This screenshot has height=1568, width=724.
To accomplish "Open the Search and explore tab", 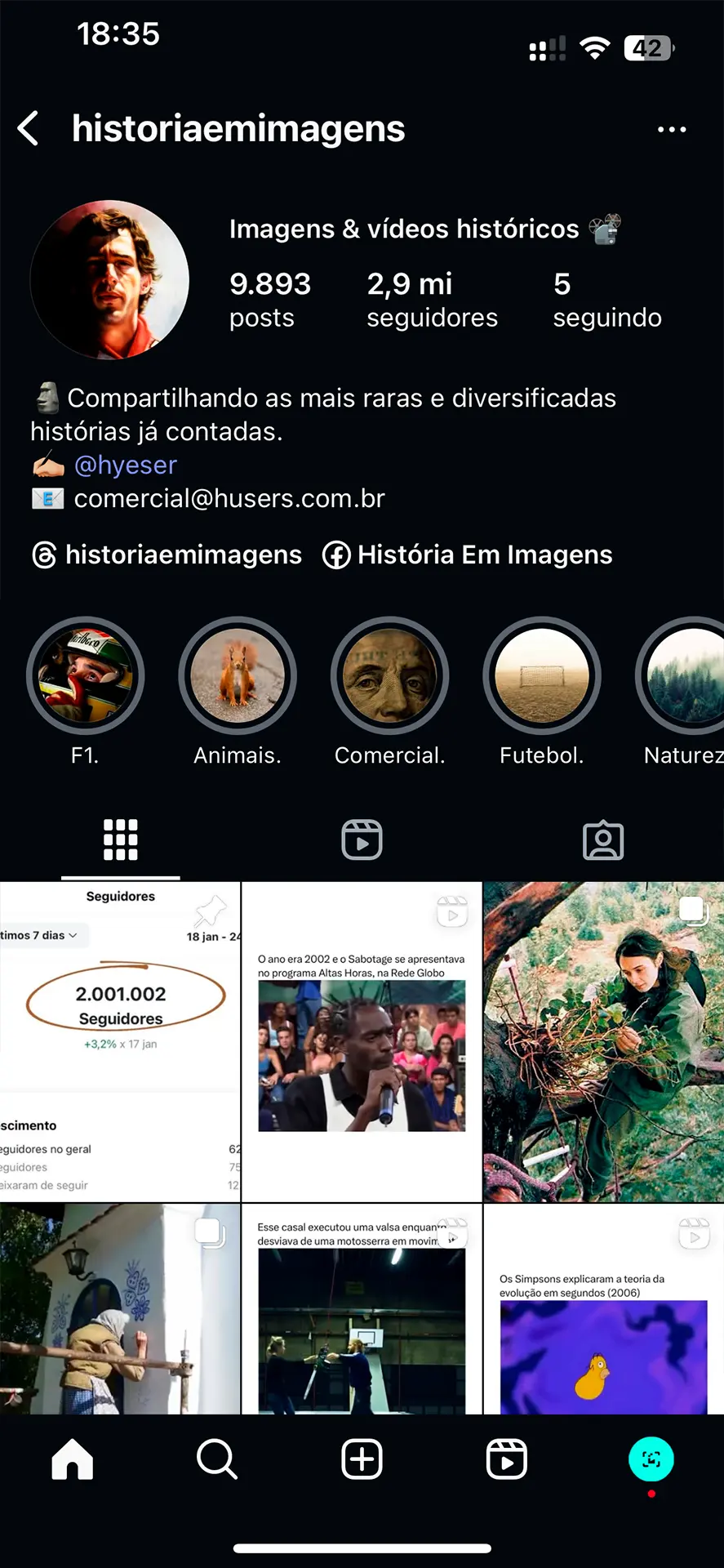I will [217, 1459].
